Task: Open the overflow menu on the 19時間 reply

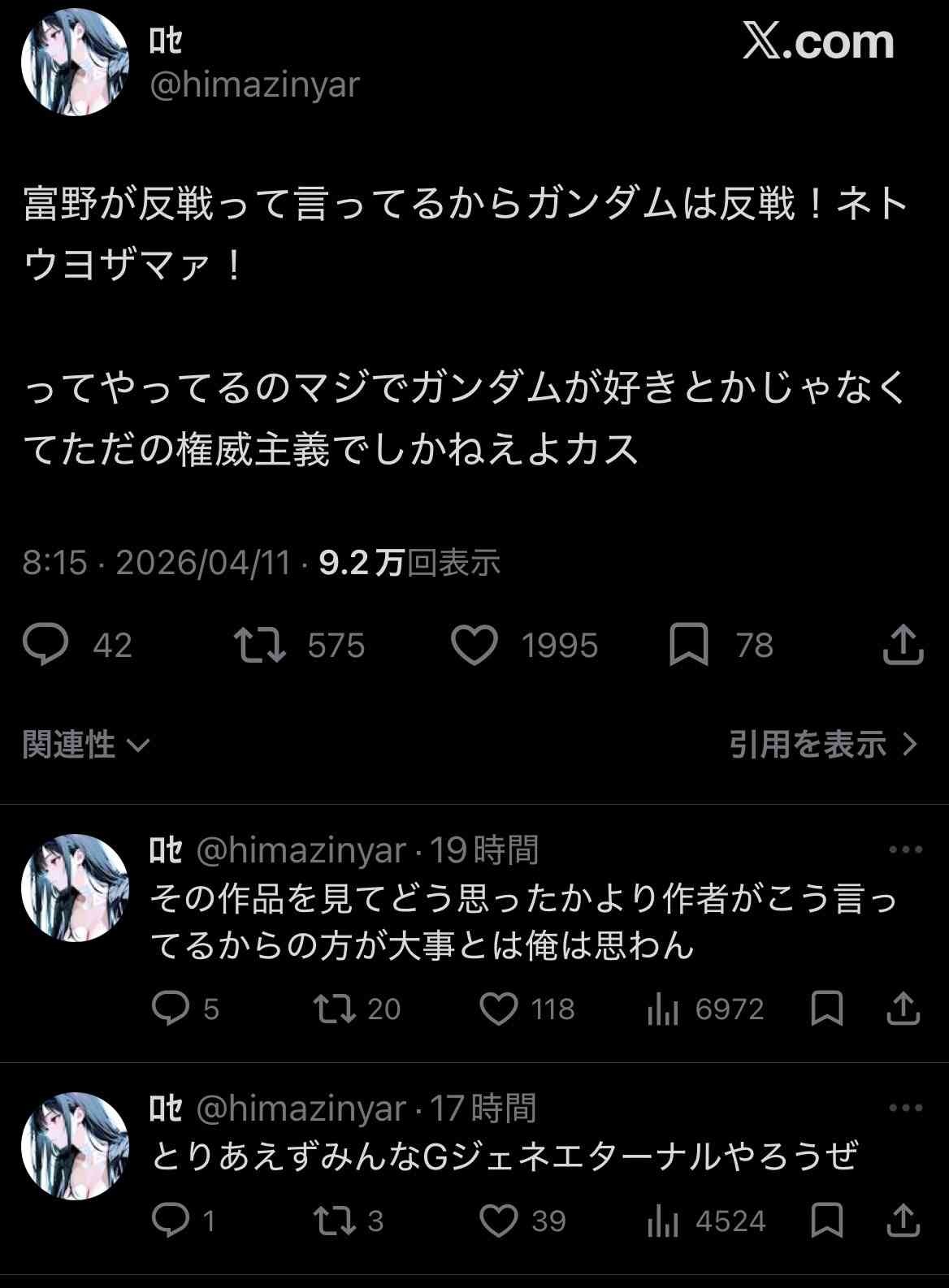Action: pos(905,850)
